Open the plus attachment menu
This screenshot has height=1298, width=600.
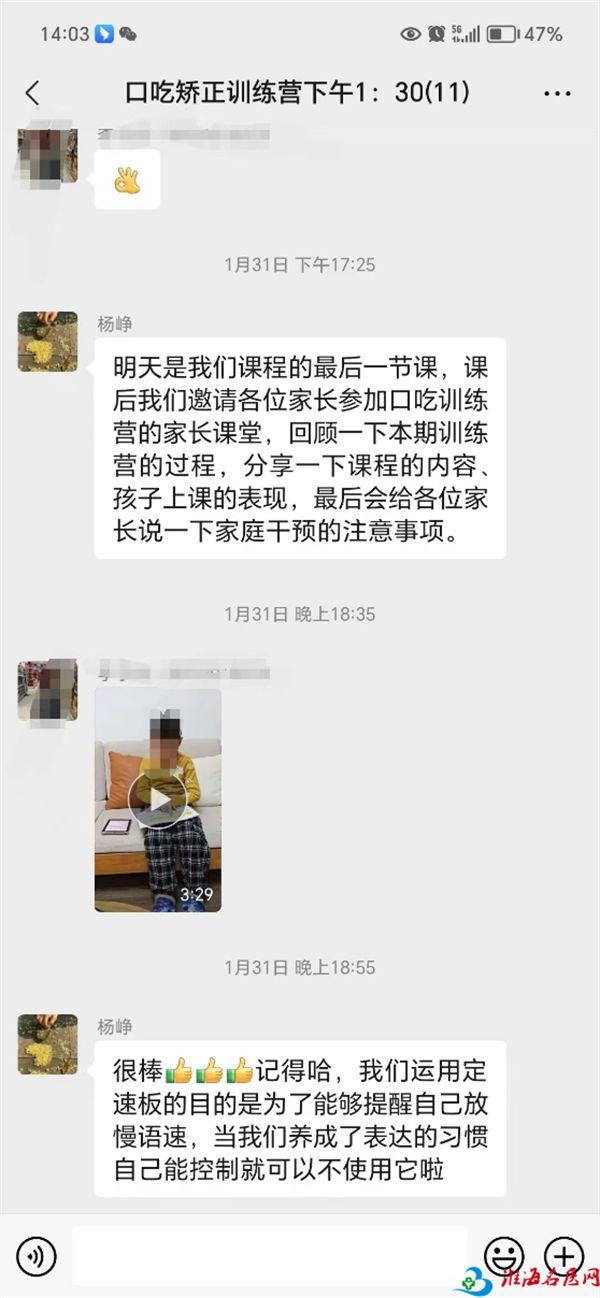point(563,1255)
